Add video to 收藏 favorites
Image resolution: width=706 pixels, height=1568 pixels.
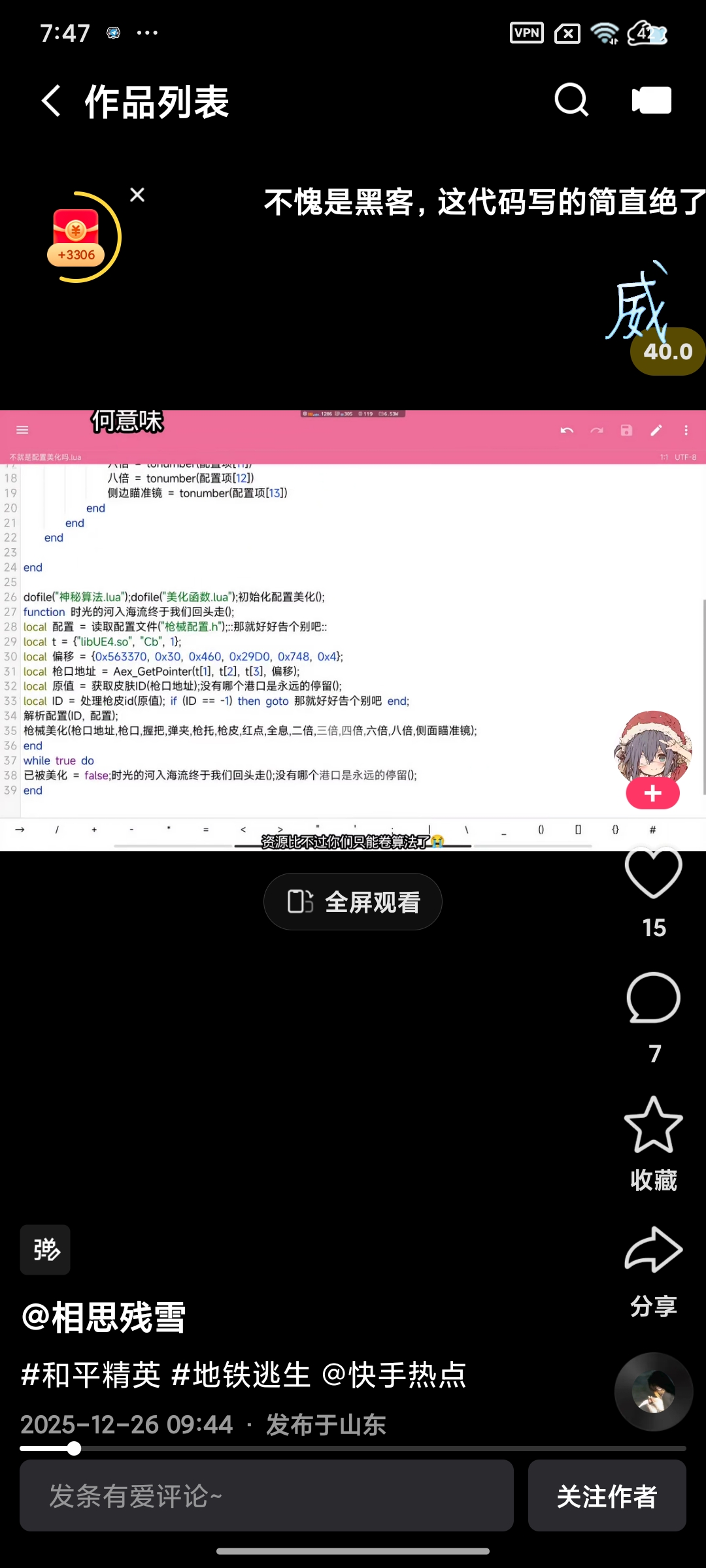pos(653,1125)
